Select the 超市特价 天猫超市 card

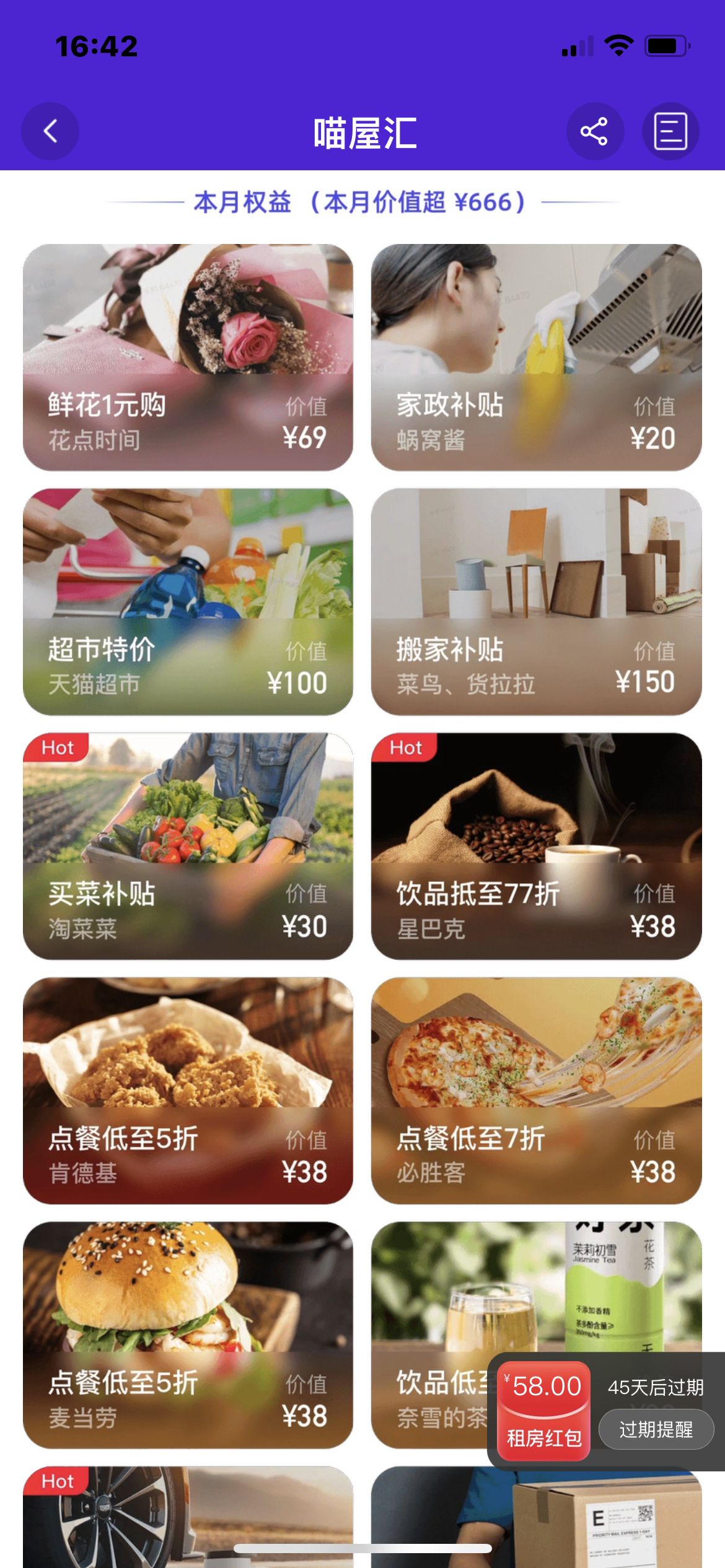coord(188,601)
